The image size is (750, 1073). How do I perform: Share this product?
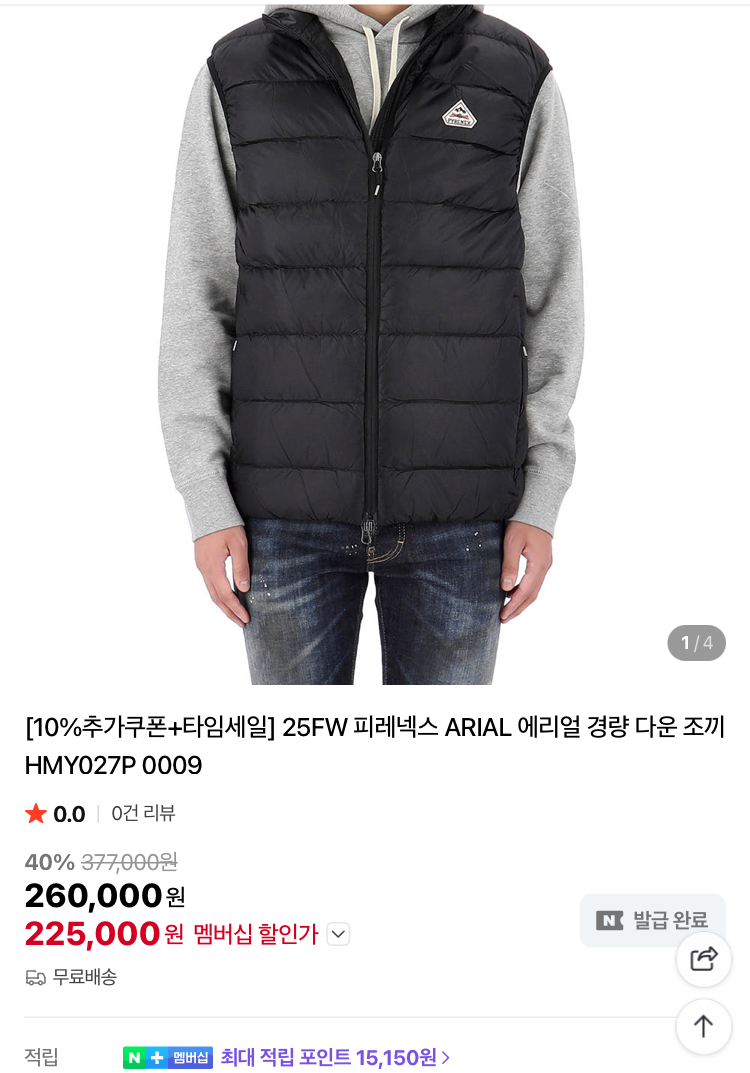(x=704, y=959)
